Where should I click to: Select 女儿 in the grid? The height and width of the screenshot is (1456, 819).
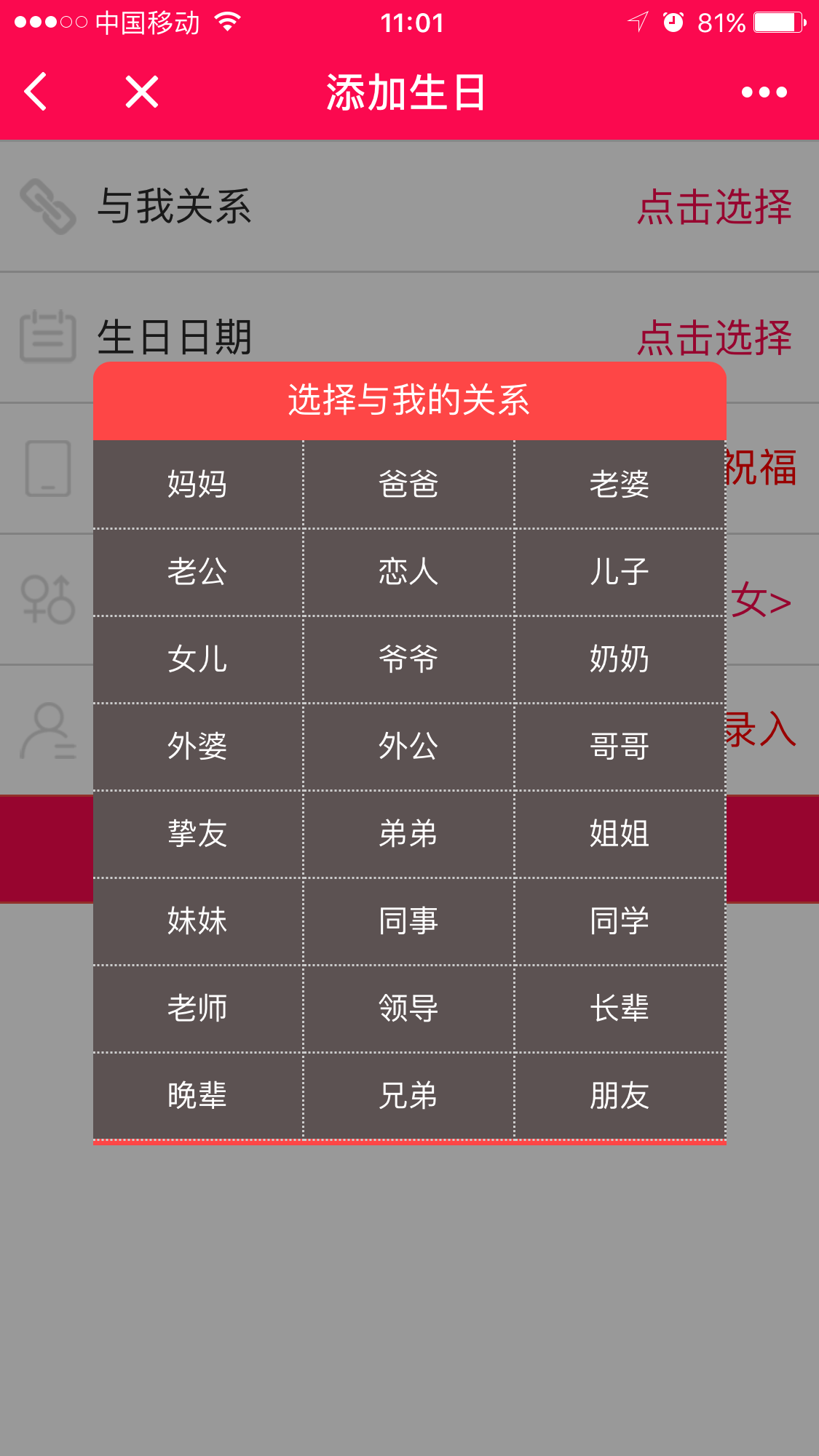coord(197,659)
